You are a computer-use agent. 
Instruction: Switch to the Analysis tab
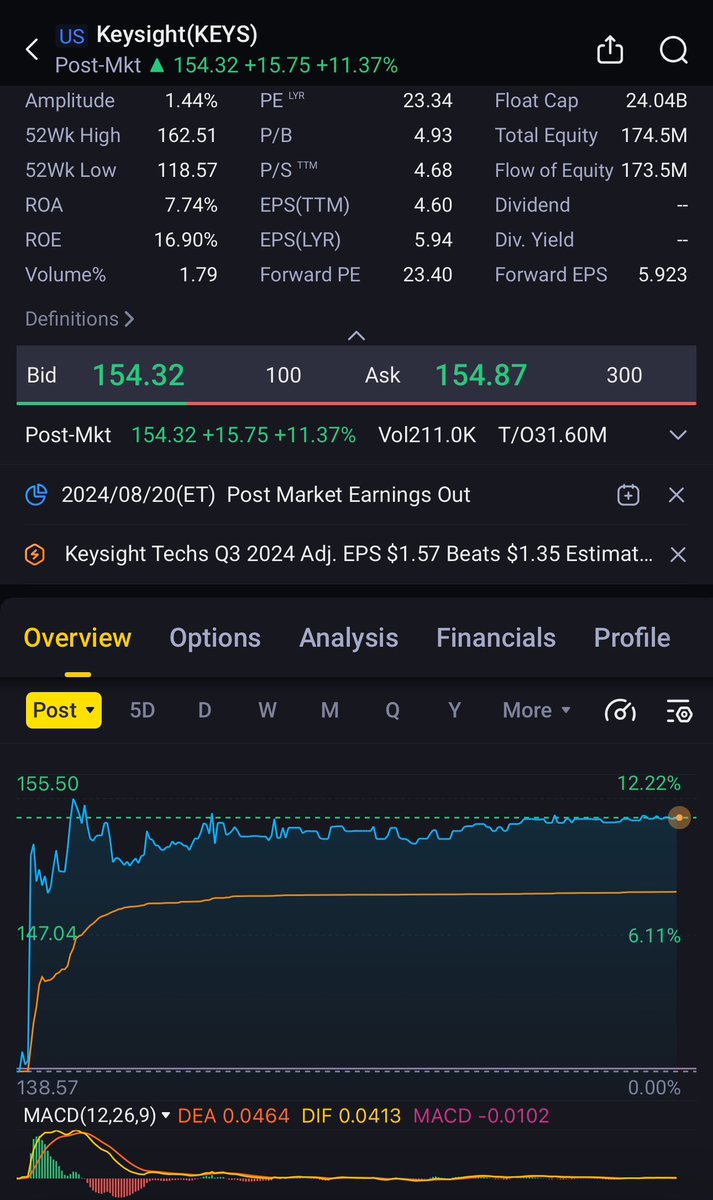pyautogui.click(x=349, y=638)
